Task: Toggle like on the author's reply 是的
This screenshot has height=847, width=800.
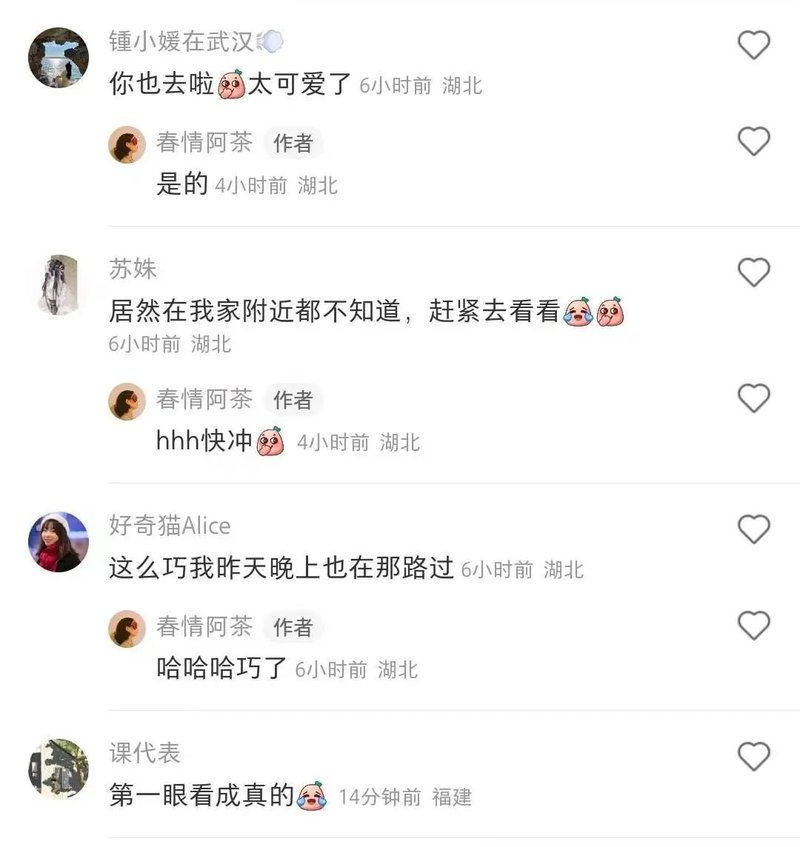Action: (753, 139)
